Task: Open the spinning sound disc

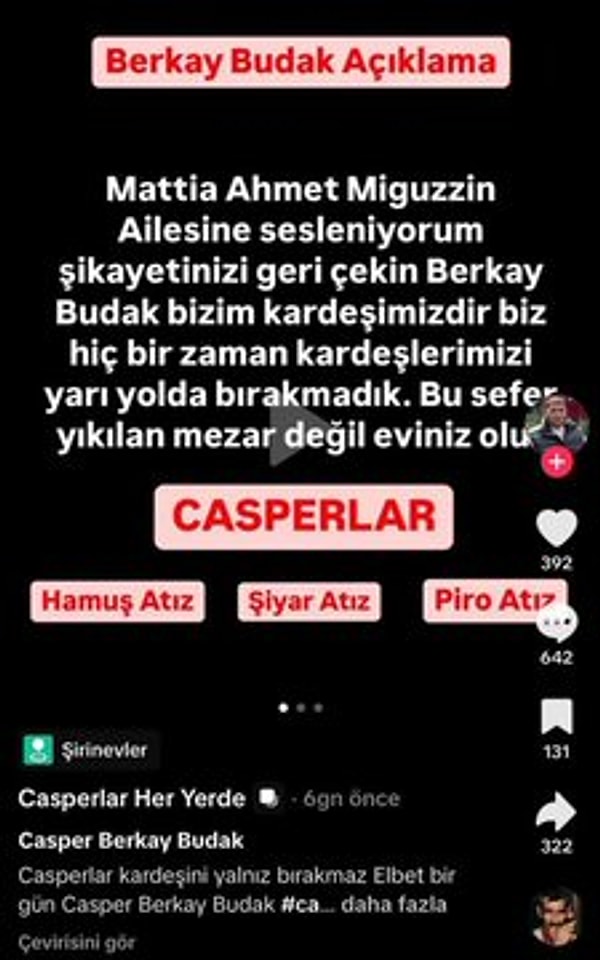Action: (556, 915)
